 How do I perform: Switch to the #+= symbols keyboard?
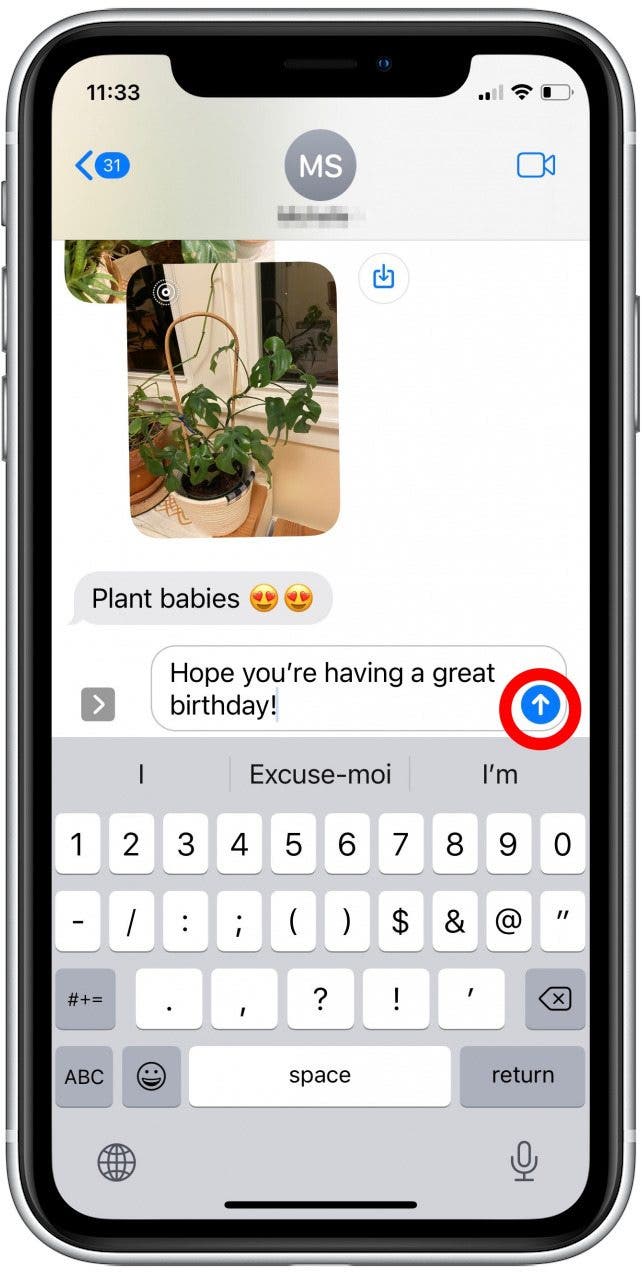[85, 998]
